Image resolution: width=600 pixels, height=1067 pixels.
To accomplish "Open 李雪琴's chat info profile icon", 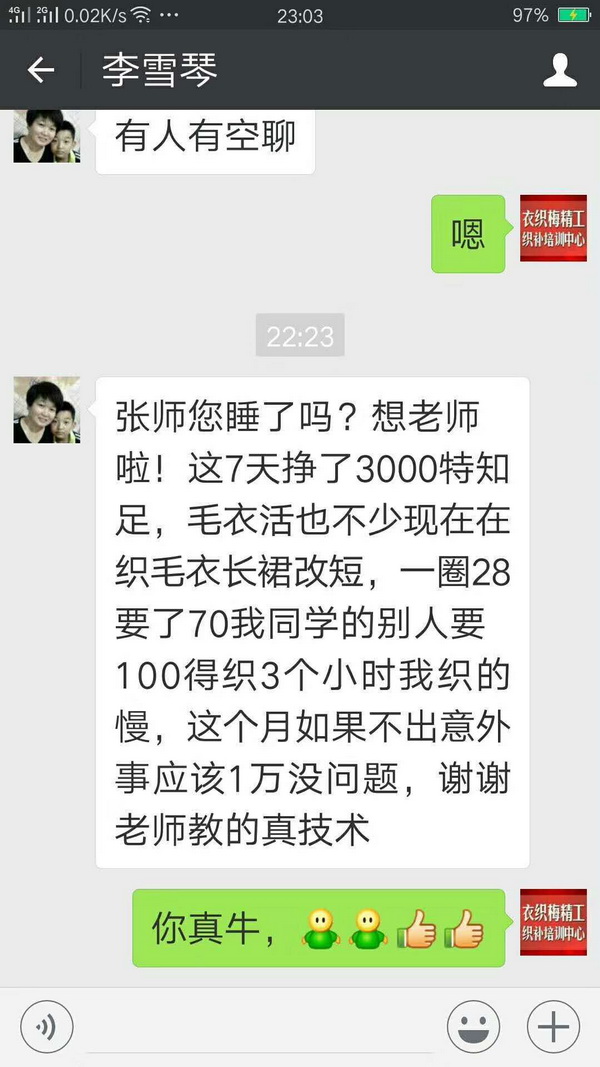I will (x=560, y=70).
